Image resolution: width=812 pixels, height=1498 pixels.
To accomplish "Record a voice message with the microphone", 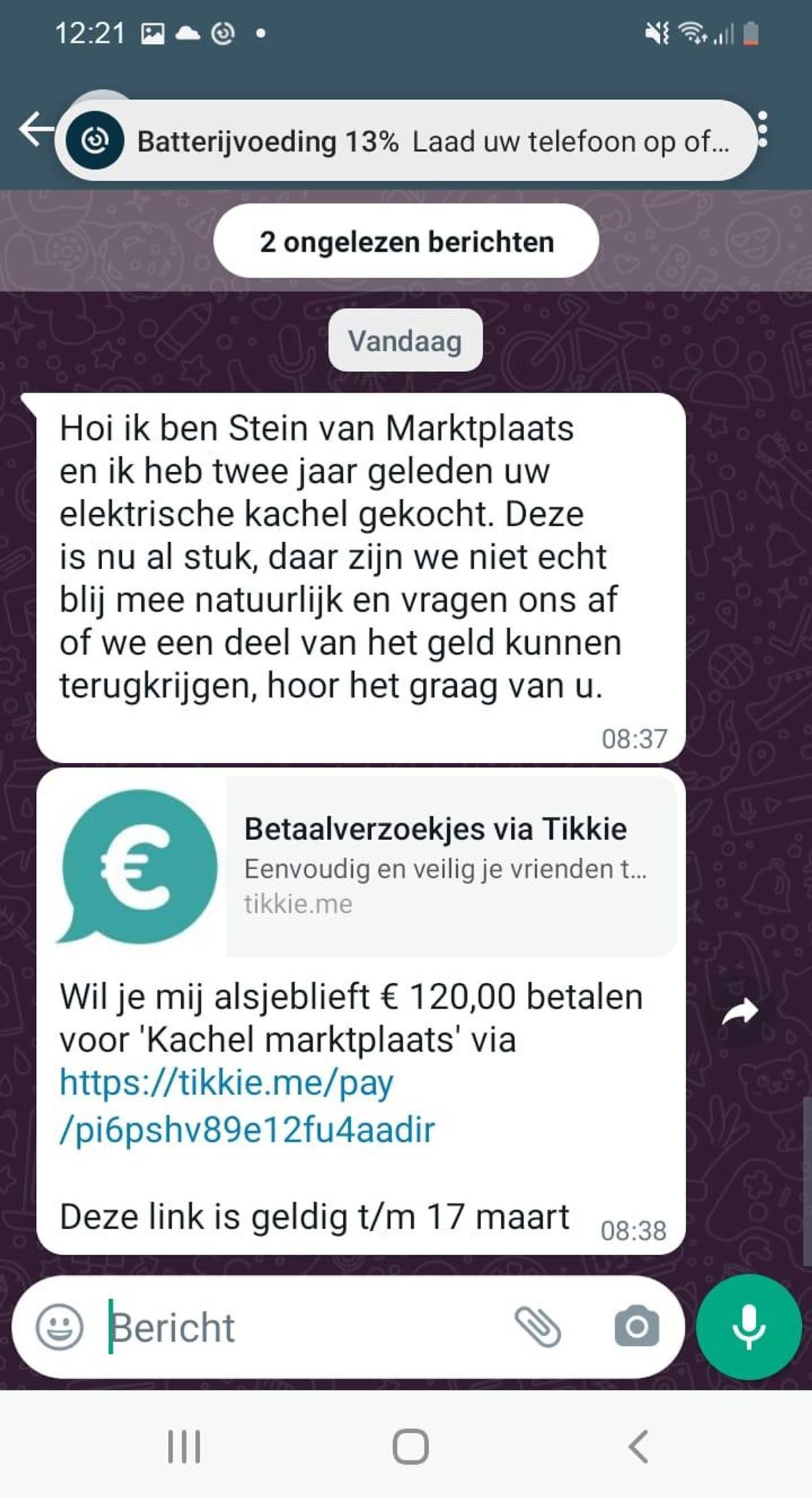I will [x=748, y=1327].
